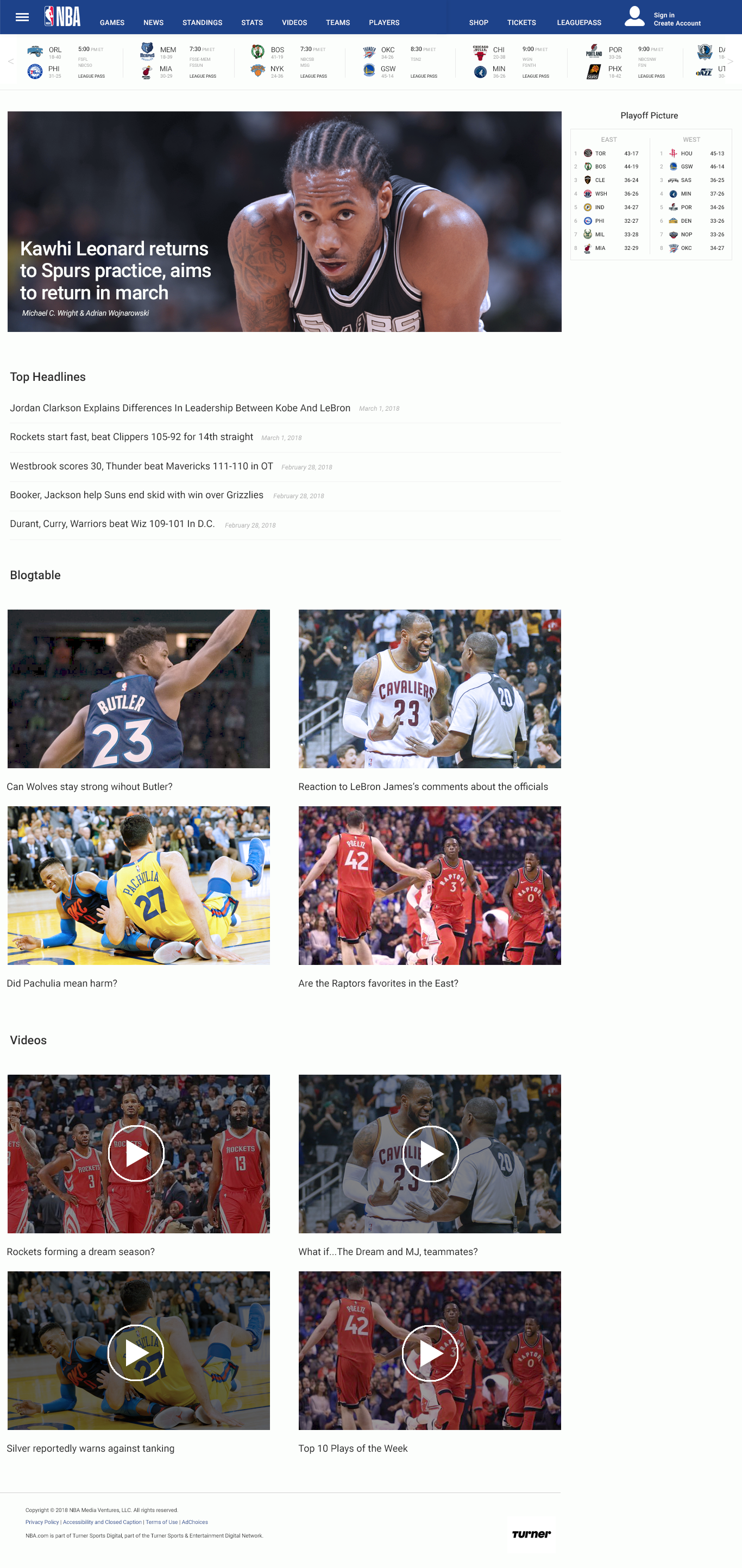Show next games in scoreboard
Image resolution: width=742 pixels, height=1568 pixels.
click(731, 61)
